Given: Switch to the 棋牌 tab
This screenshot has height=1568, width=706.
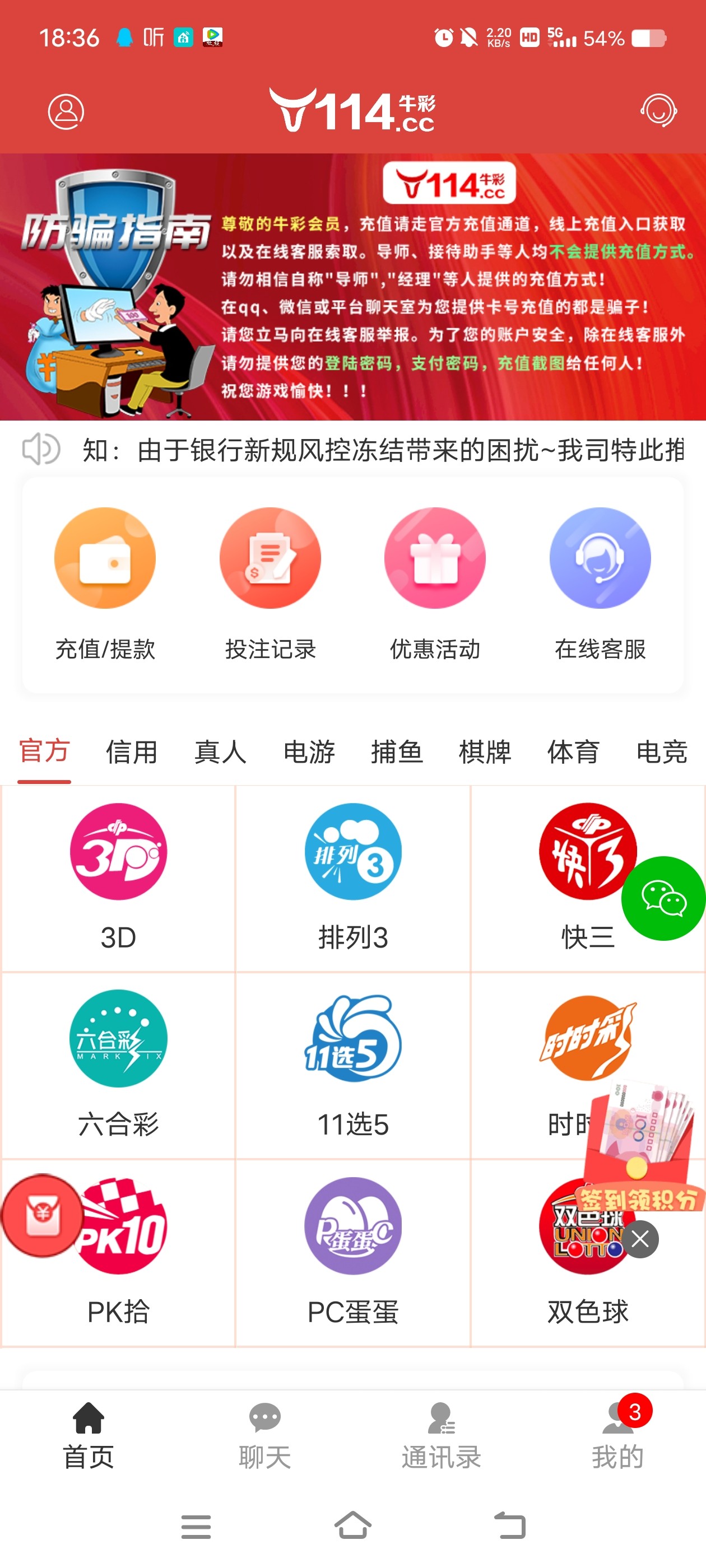Looking at the screenshot, I should 485,753.
